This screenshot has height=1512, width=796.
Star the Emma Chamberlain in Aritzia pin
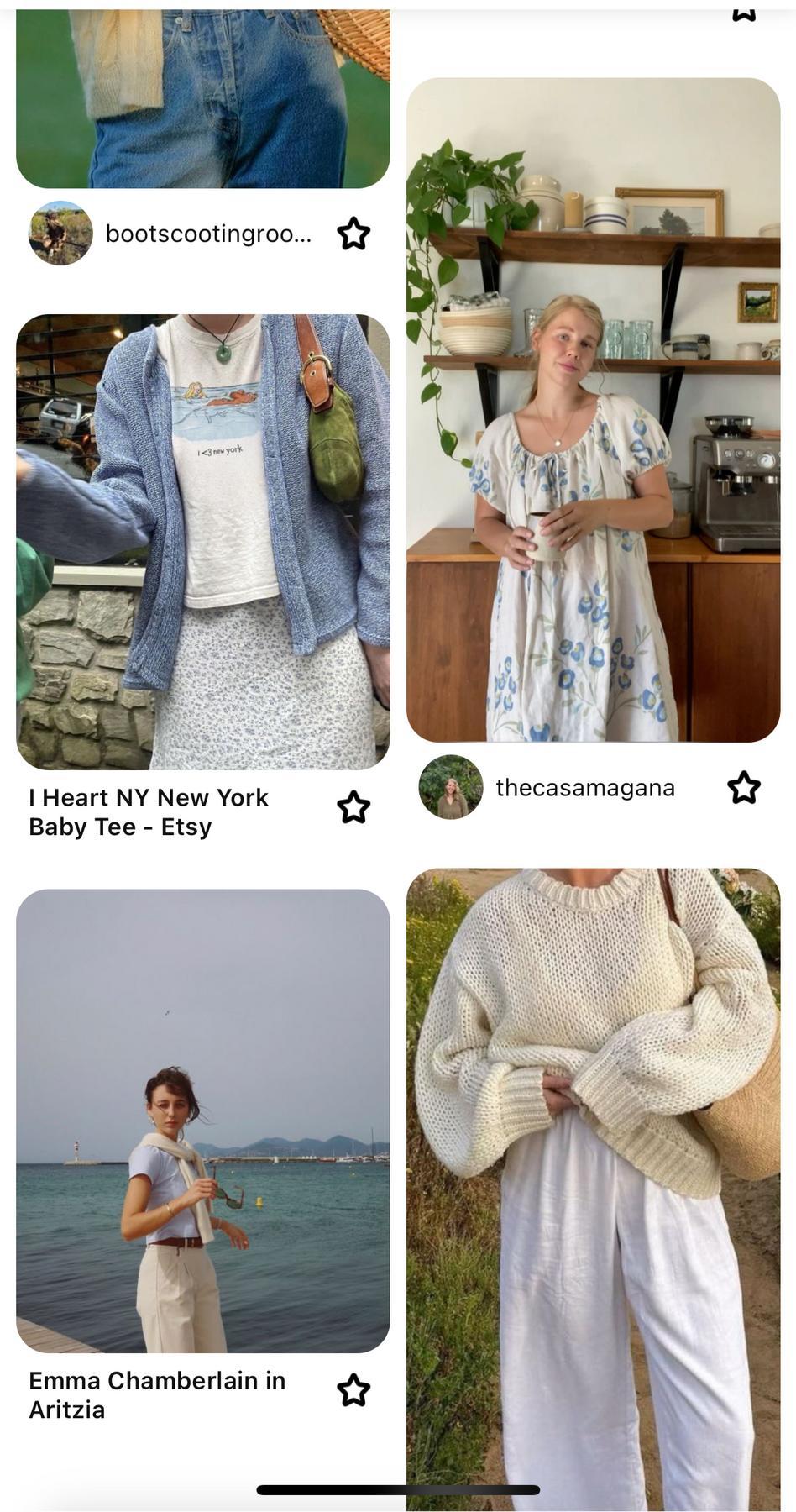coord(353,1390)
